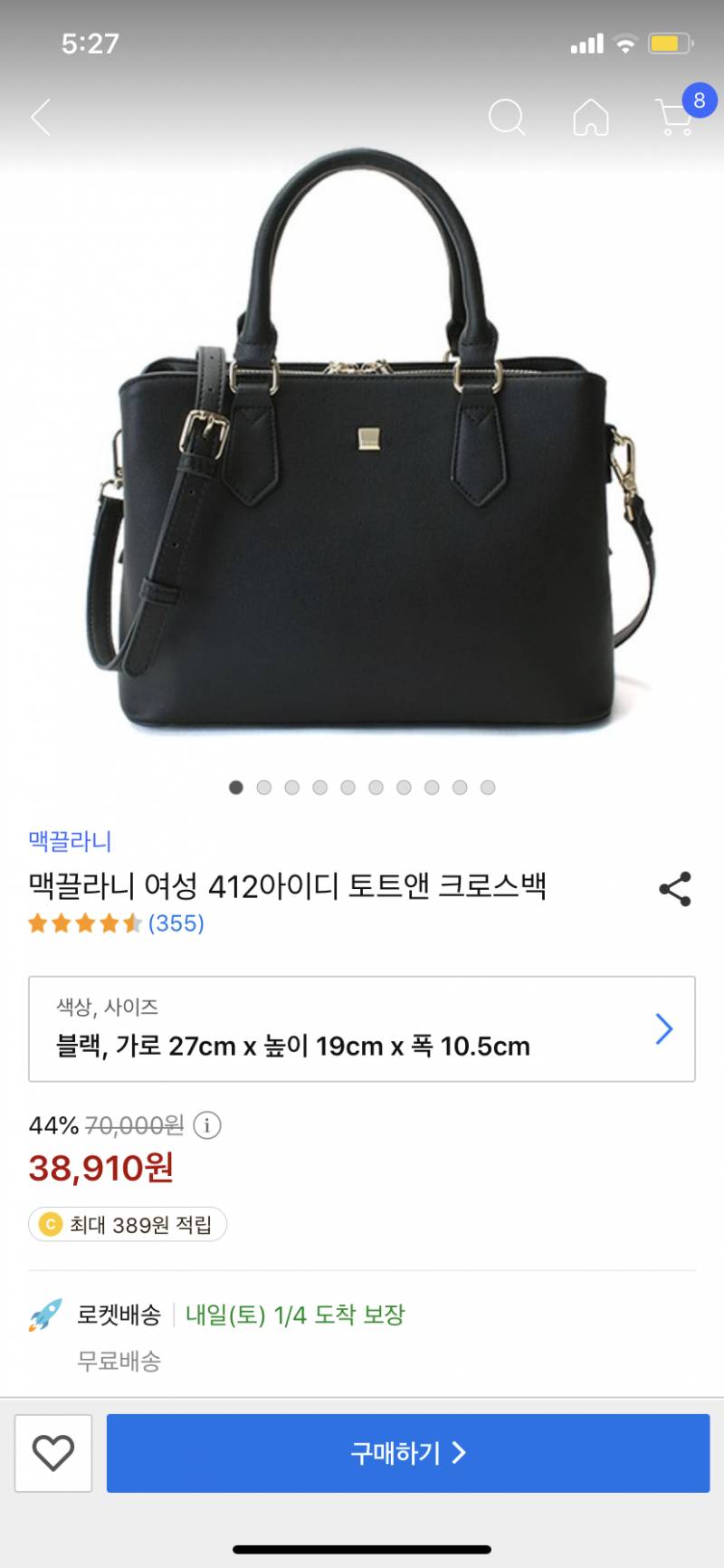
Task: Open the original price info icon
Action: click(x=206, y=1125)
